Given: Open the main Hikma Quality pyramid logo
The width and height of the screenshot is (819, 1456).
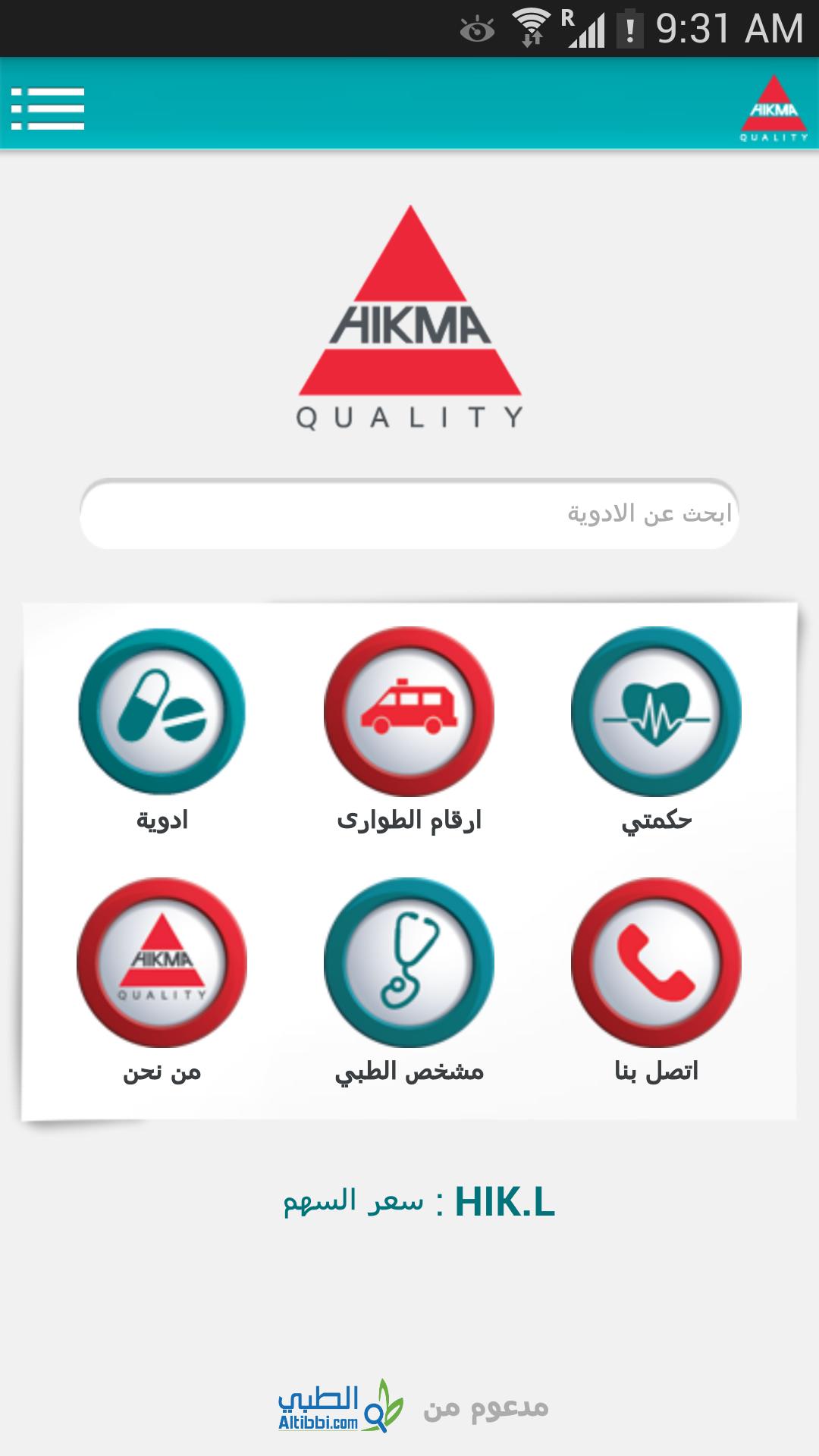Looking at the screenshot, I should [x=409, y=318].
